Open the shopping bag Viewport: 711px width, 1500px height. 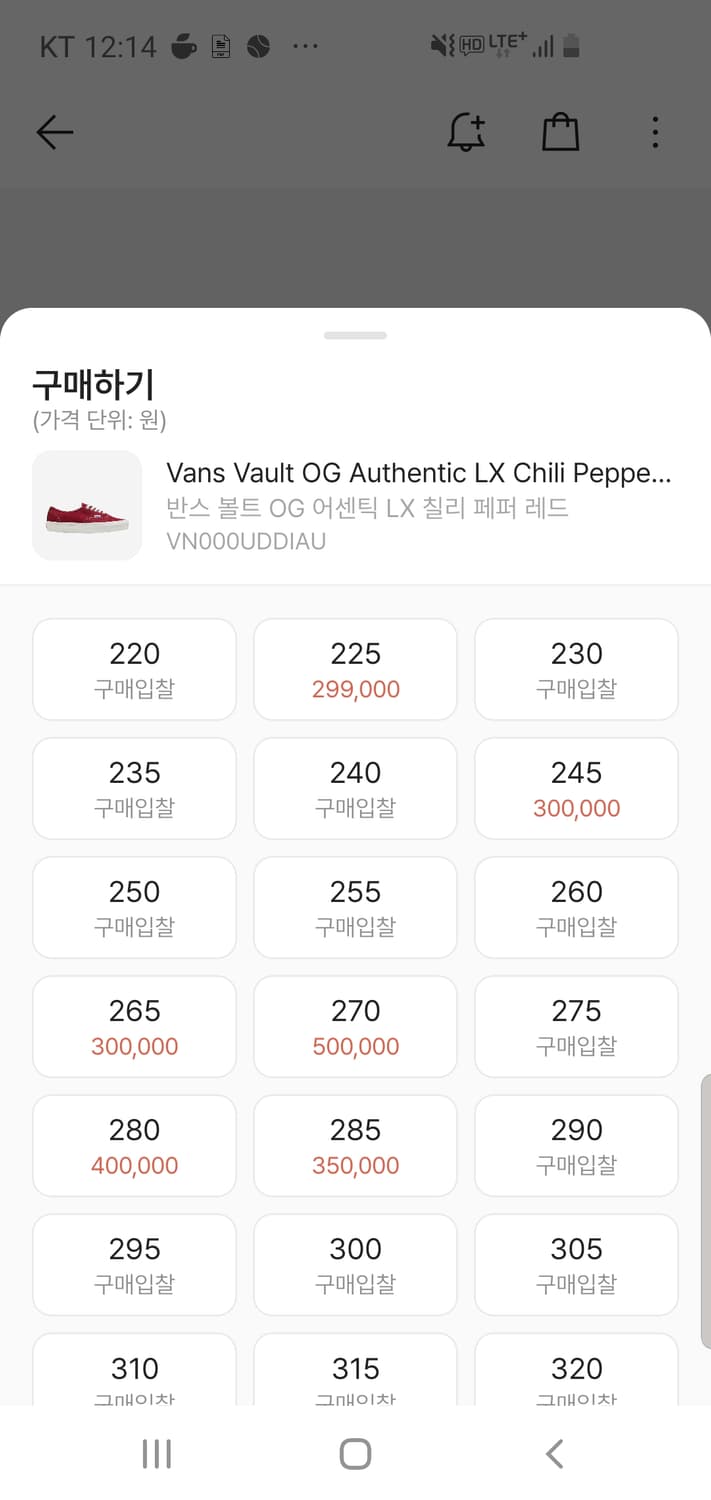click(x=560, y=132)
